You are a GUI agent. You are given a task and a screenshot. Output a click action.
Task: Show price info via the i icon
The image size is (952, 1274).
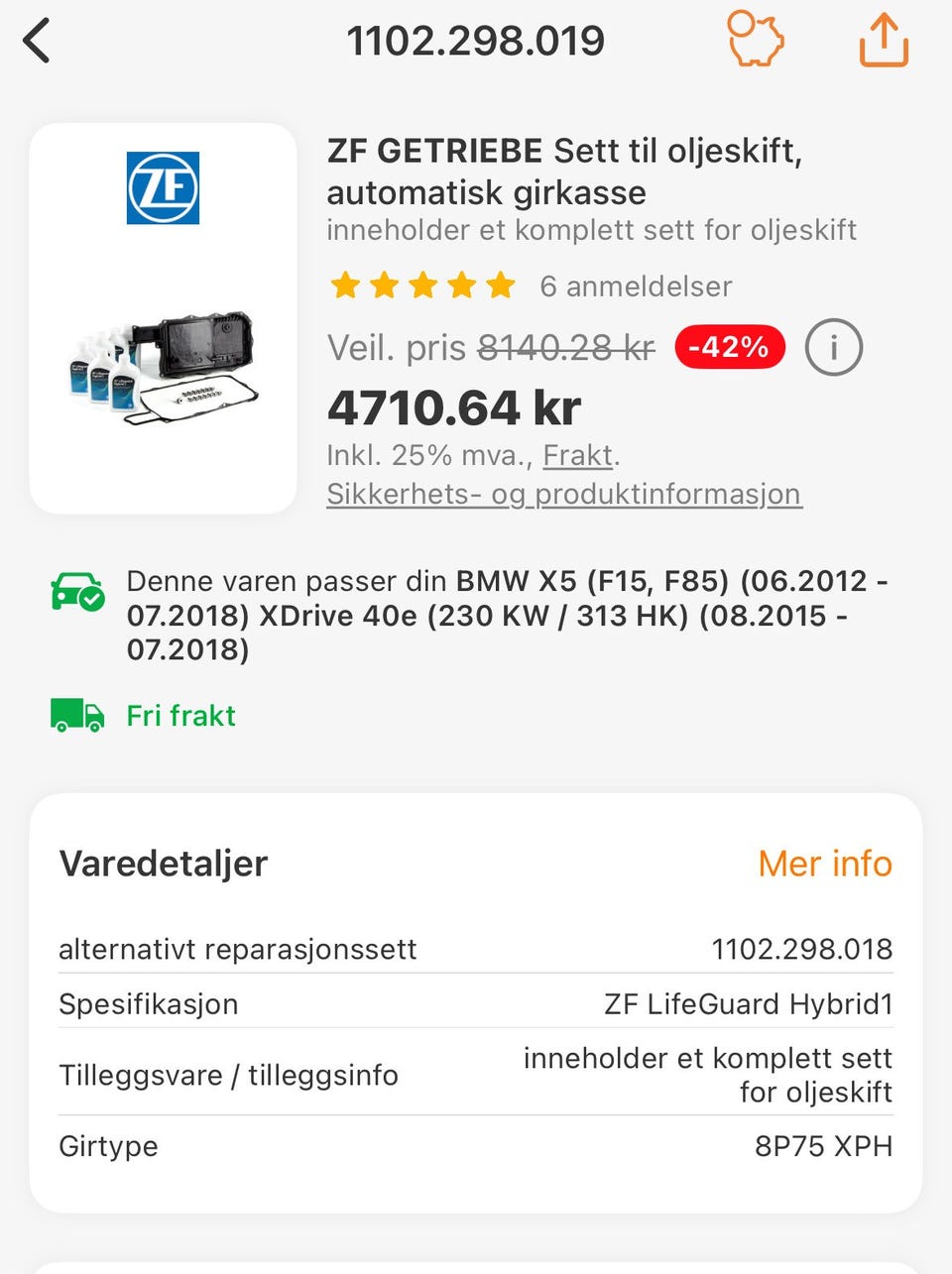click(833, 348)
